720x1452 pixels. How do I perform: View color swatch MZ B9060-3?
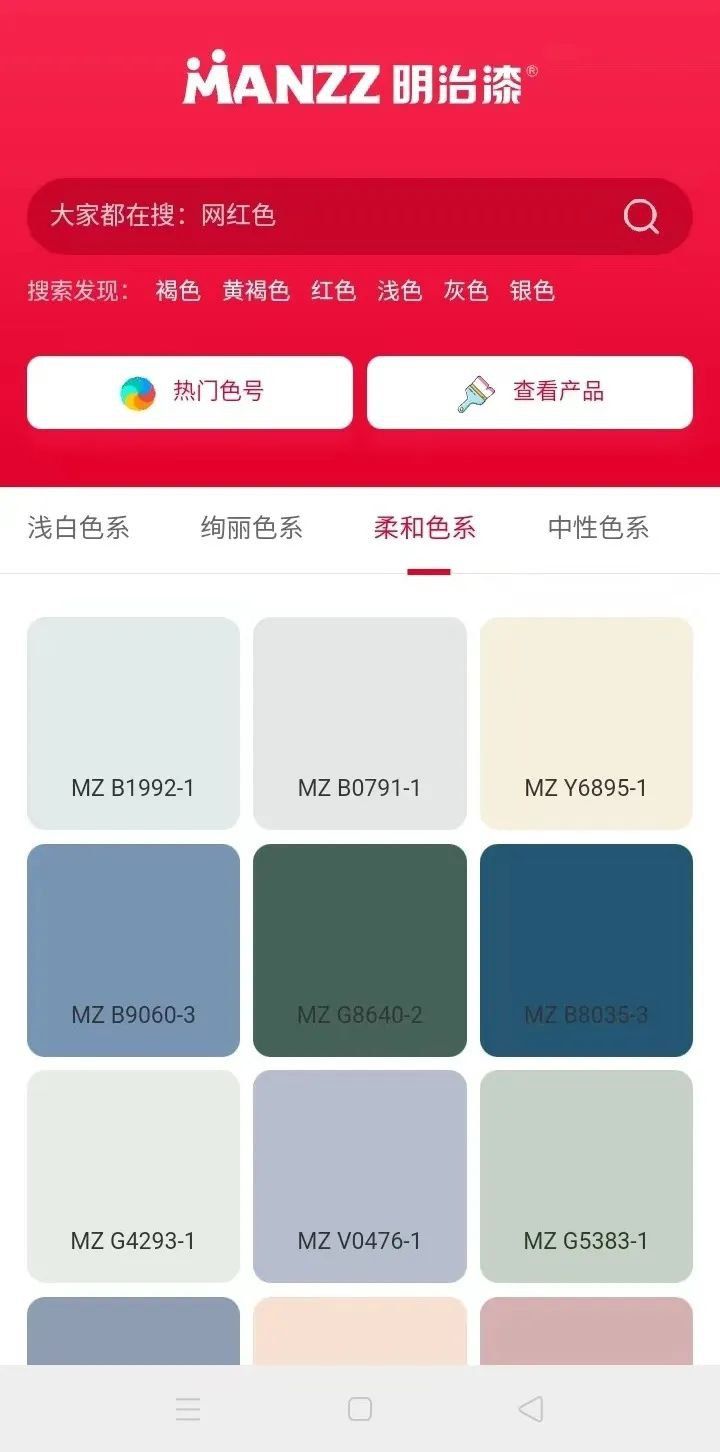[133, 950]
